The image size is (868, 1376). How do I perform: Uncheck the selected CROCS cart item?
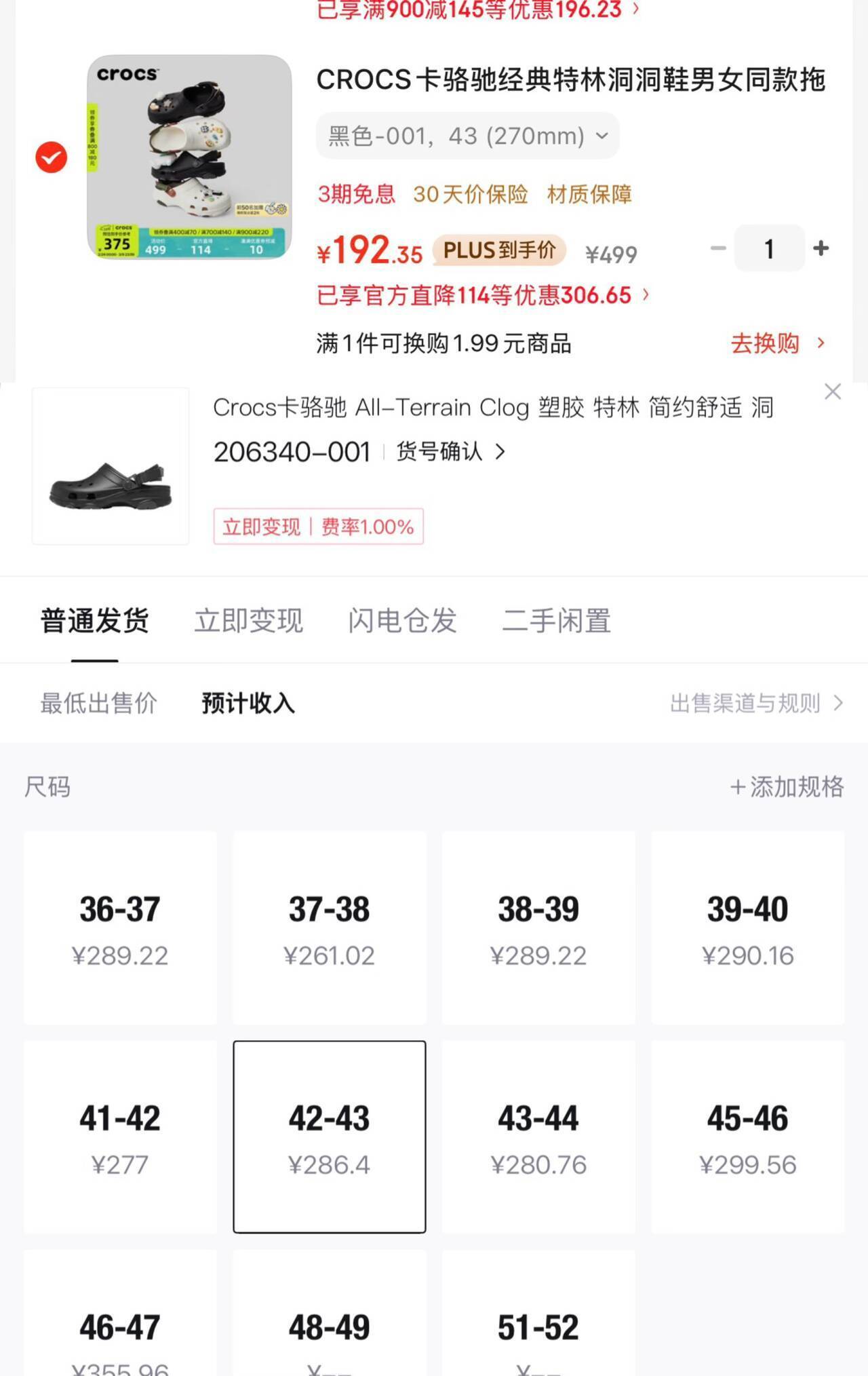52,157
